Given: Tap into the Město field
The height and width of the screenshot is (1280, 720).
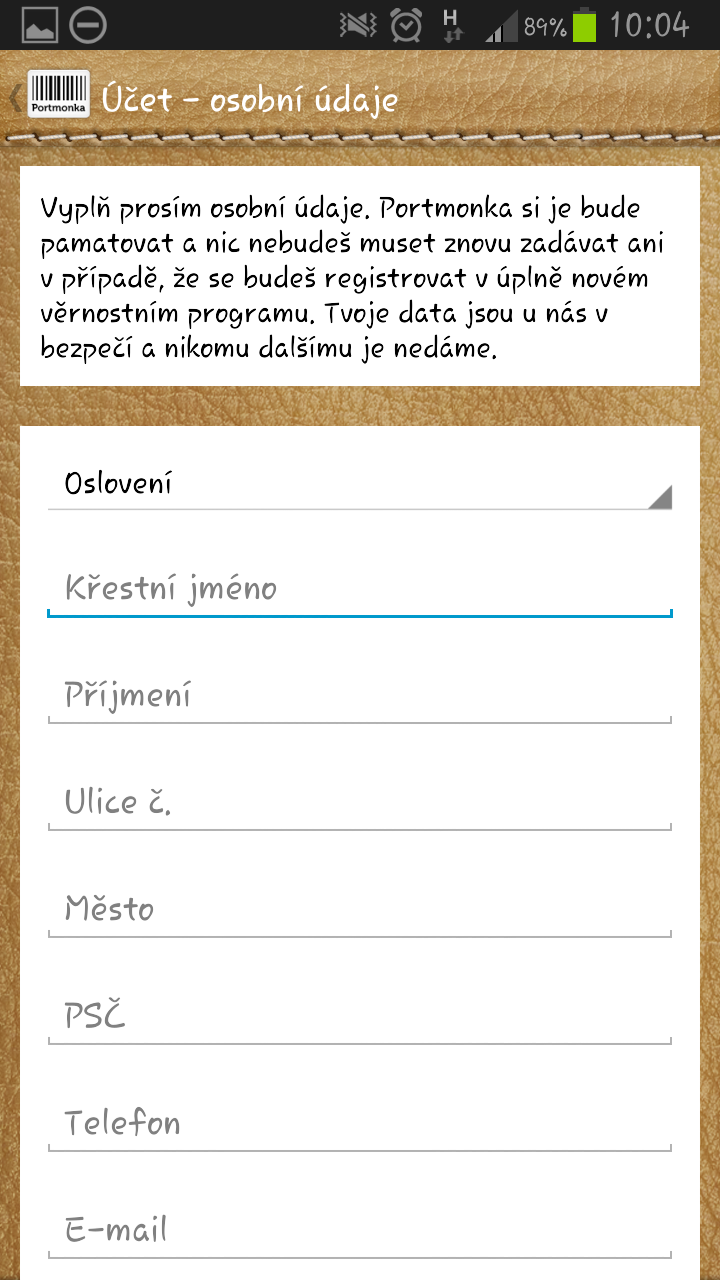Looking at the screenshot, I should pyautogui.click(x=360, y=909).
